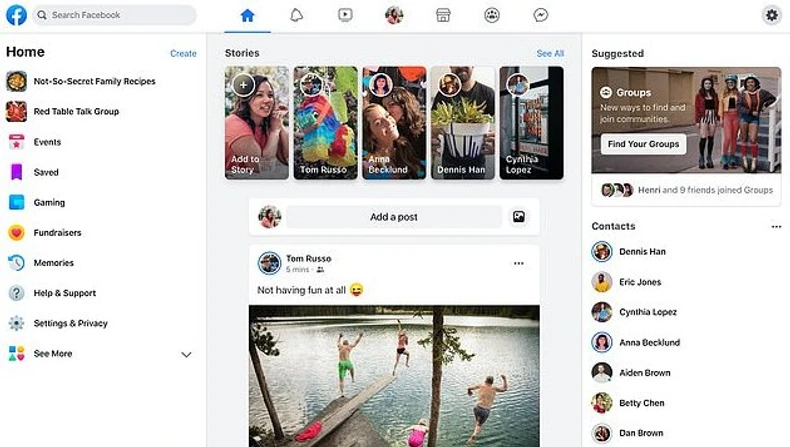Open options on Tom Russo's post
This screenshot has height=447, width=790.
click(518, 263)
